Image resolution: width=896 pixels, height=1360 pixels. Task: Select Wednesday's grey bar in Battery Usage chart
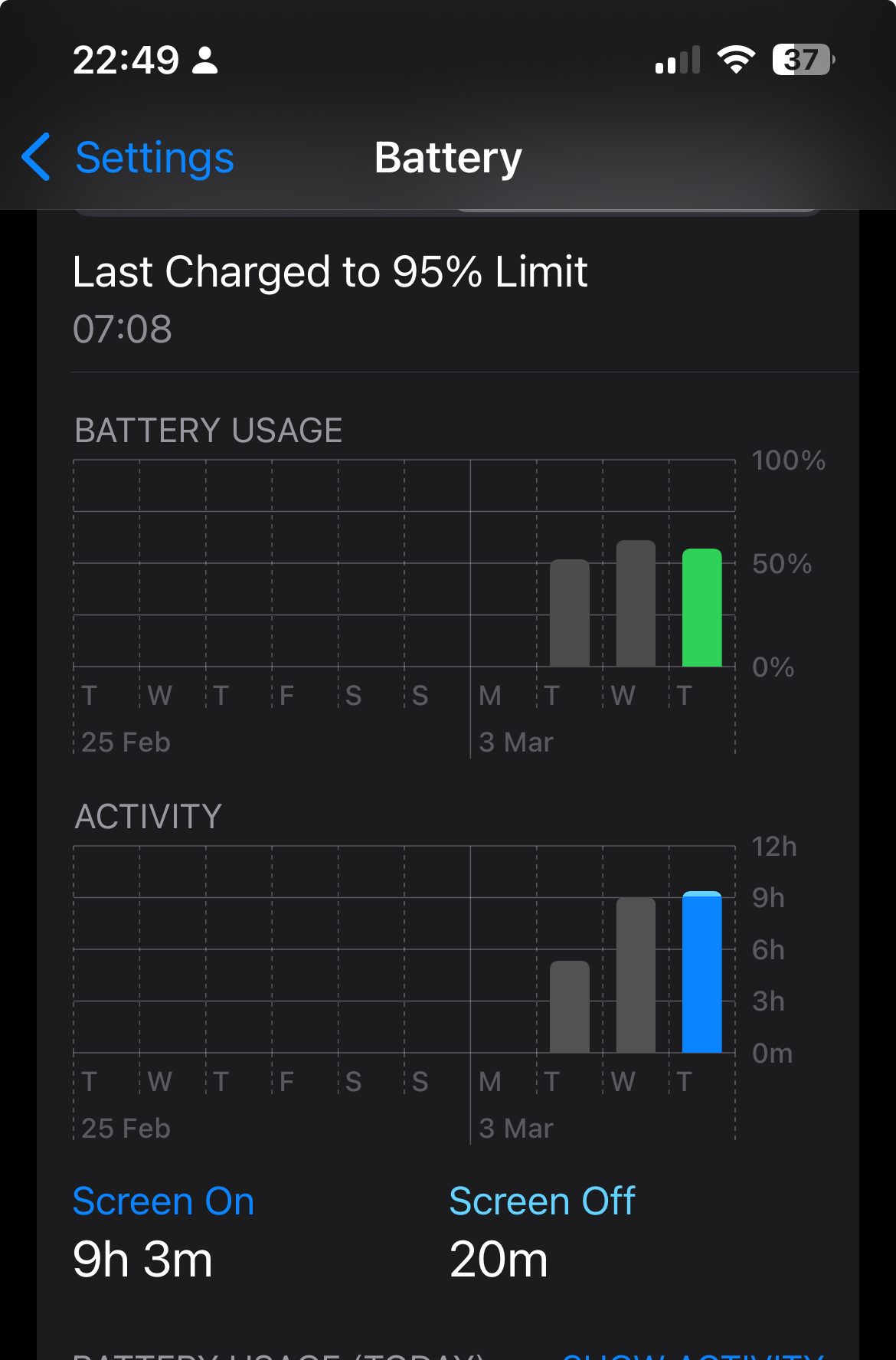coord(636,604)
